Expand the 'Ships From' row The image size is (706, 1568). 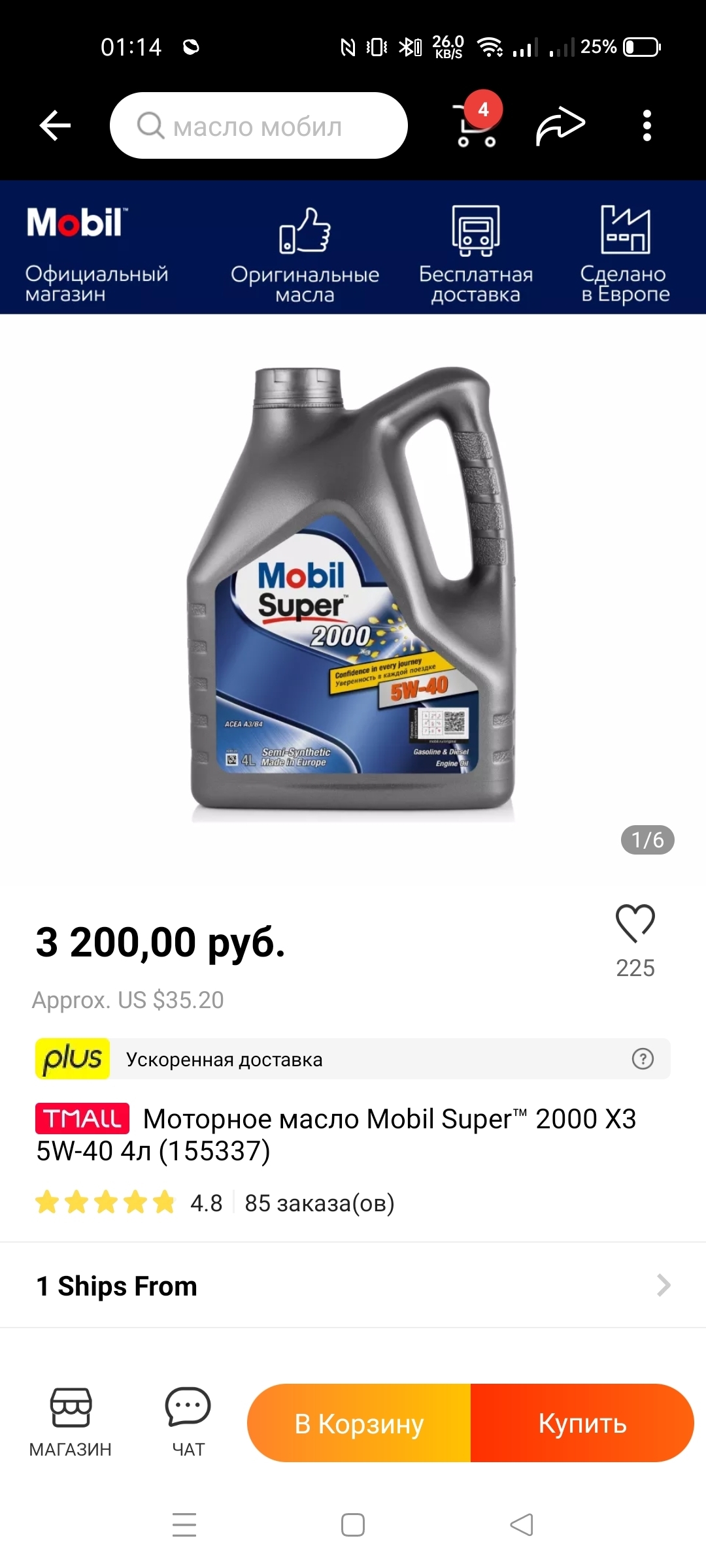(x=353, y=1285)
